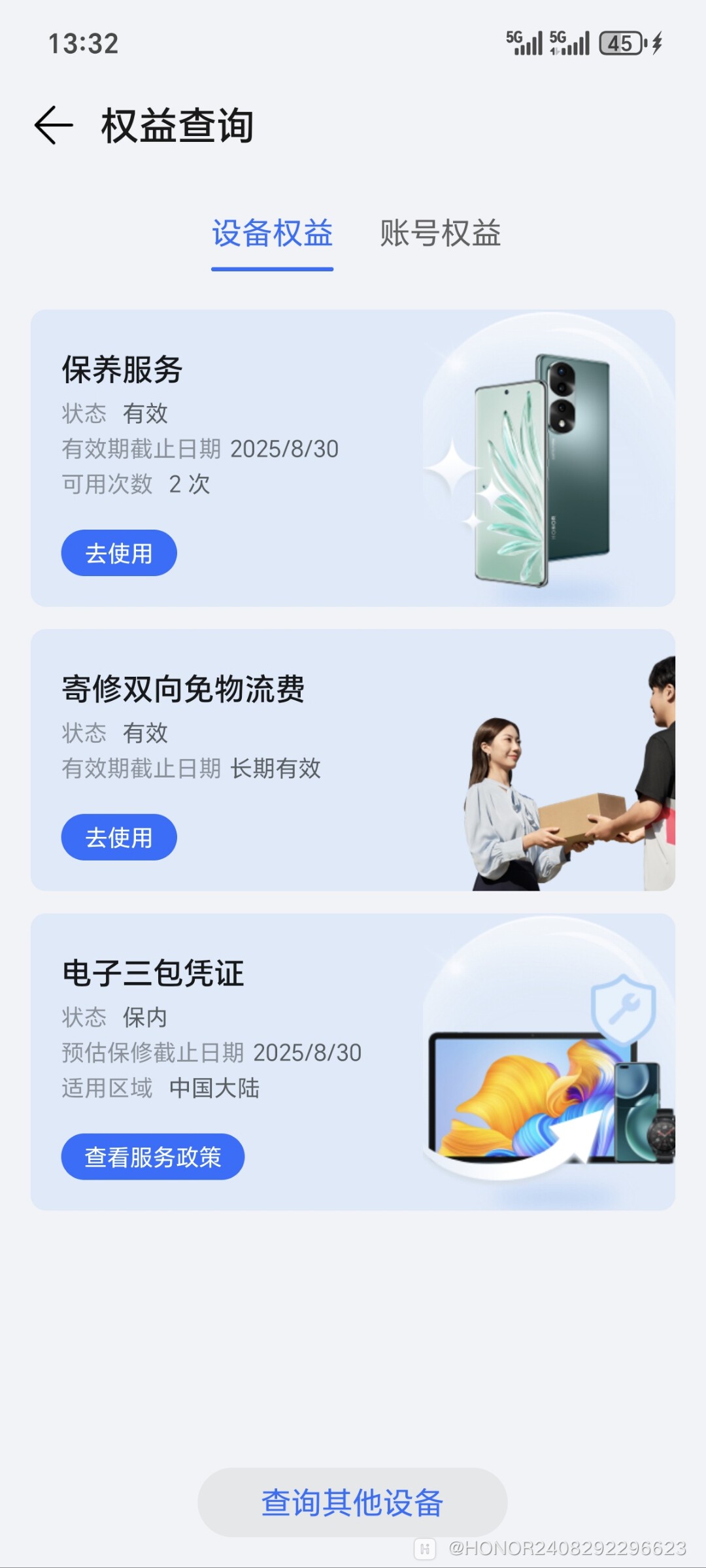Tap 去使用 on the 保养服务 card
706x1568 pixels.
118,553
